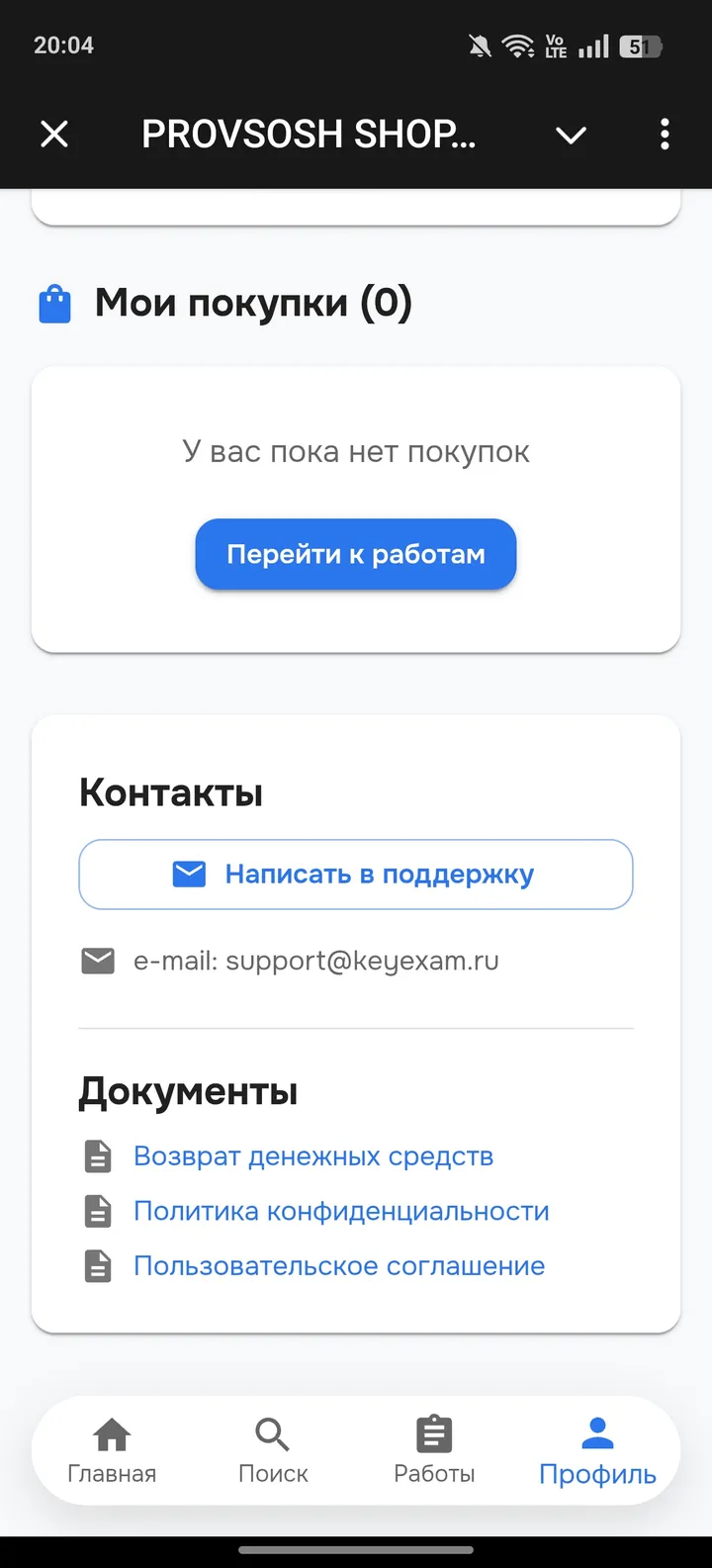Follow the Возврат денежных средств link
The height and width of the screenshot is (1568, 712).
click(x=313, y=1155)
